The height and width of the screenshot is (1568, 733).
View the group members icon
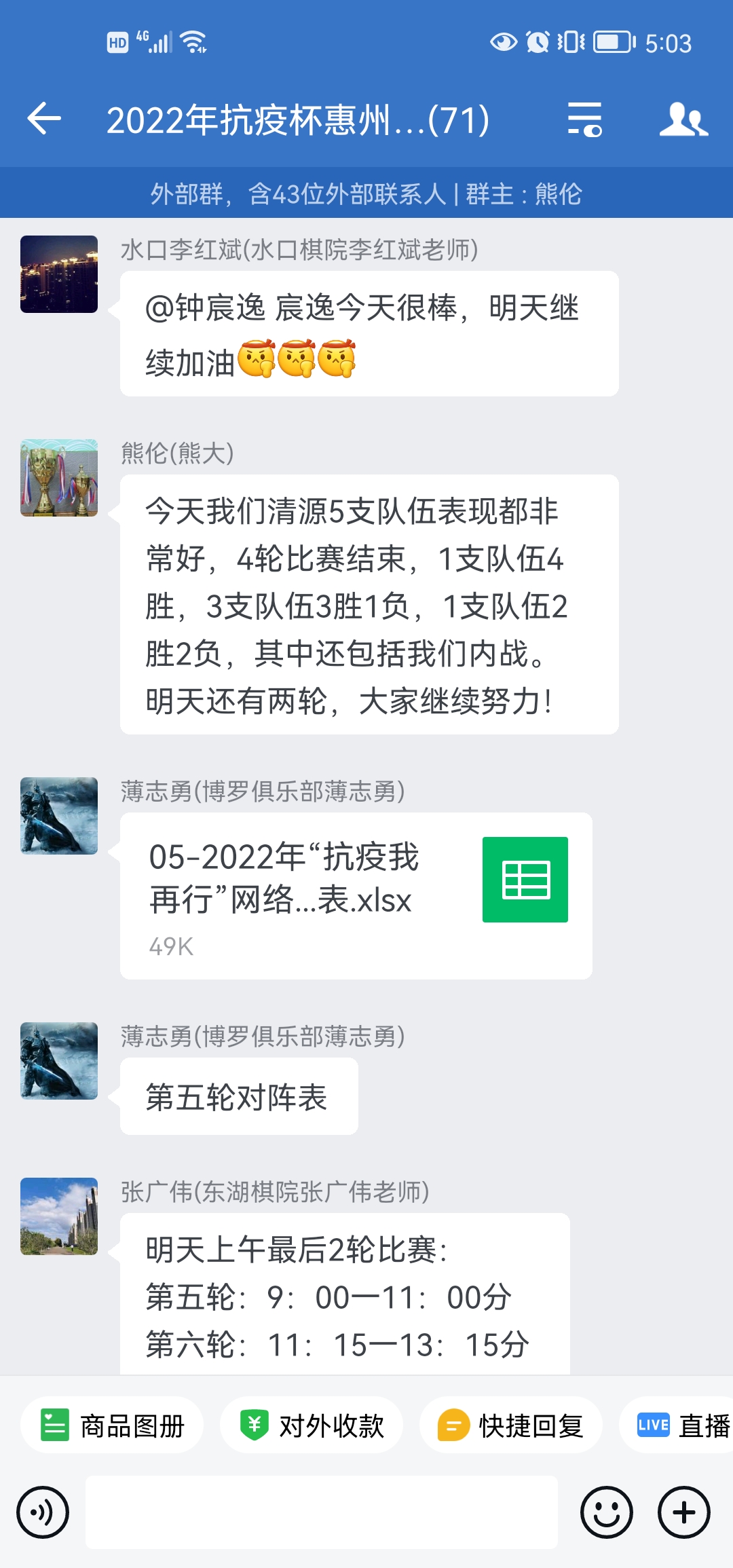(x=683, y=119)
